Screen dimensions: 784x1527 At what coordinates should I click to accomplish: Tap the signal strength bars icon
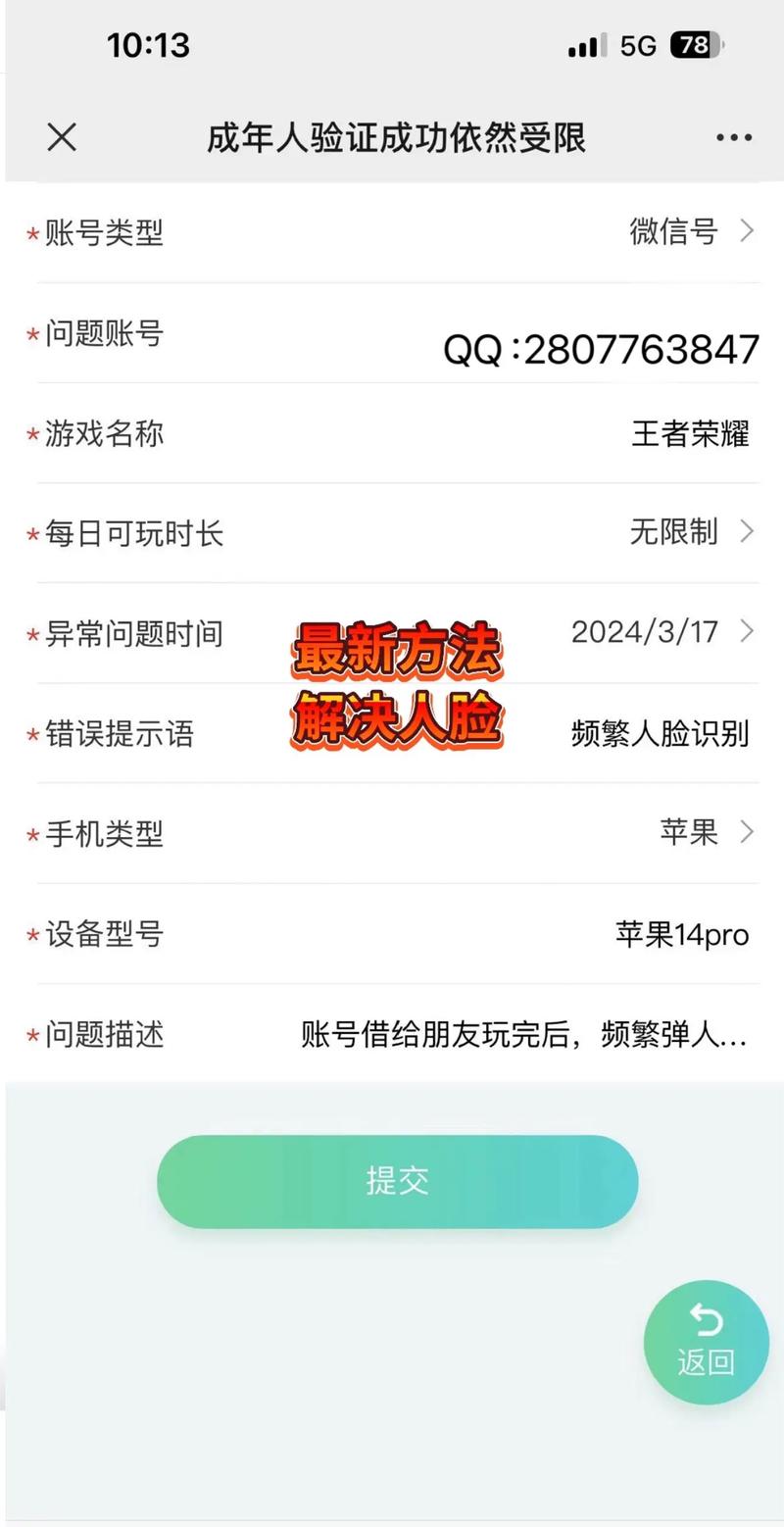[x=583, y=45]
